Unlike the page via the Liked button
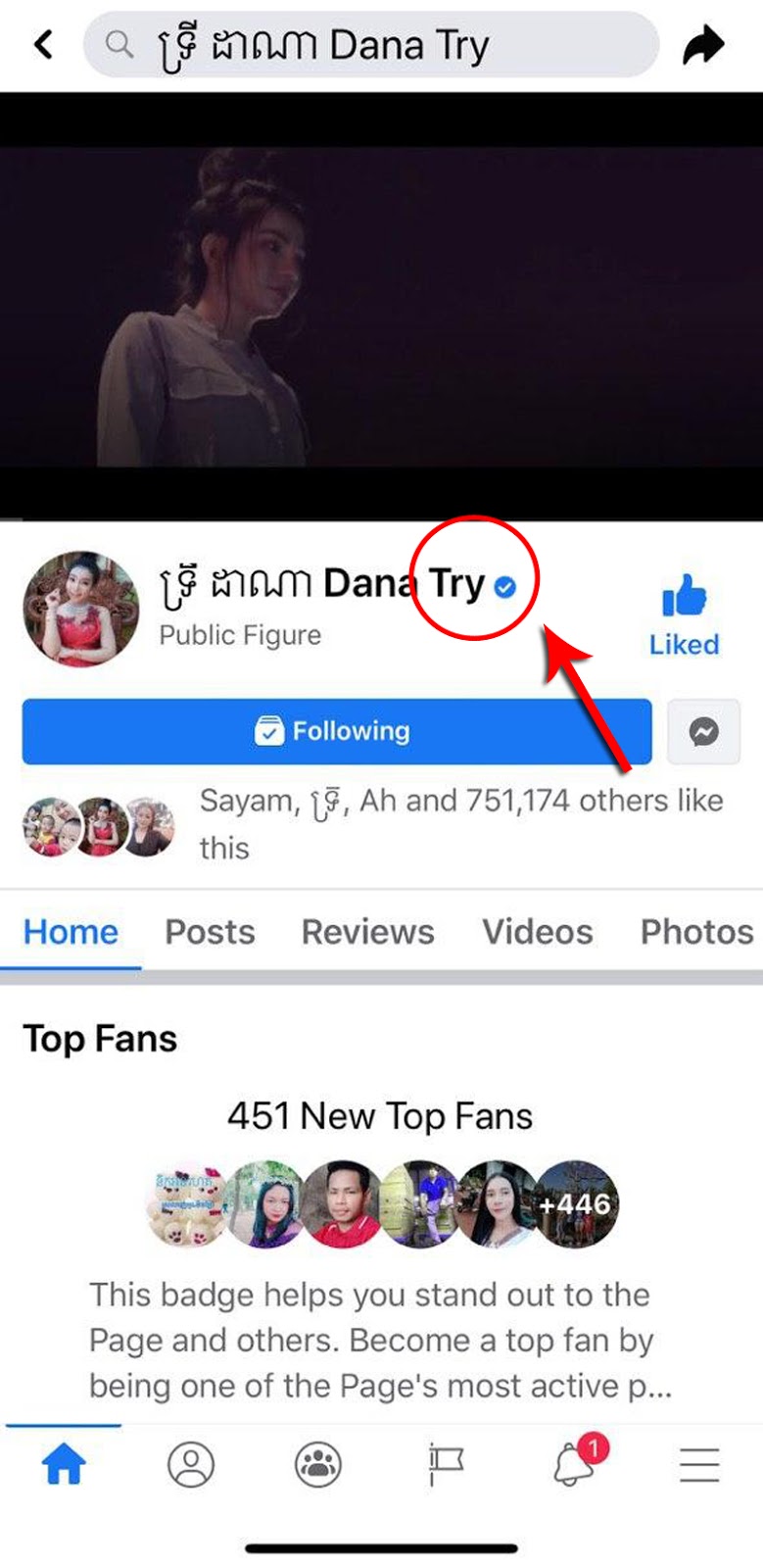Image resolution: width=763 pixels, height=1568 pixels. pos(684,614)
